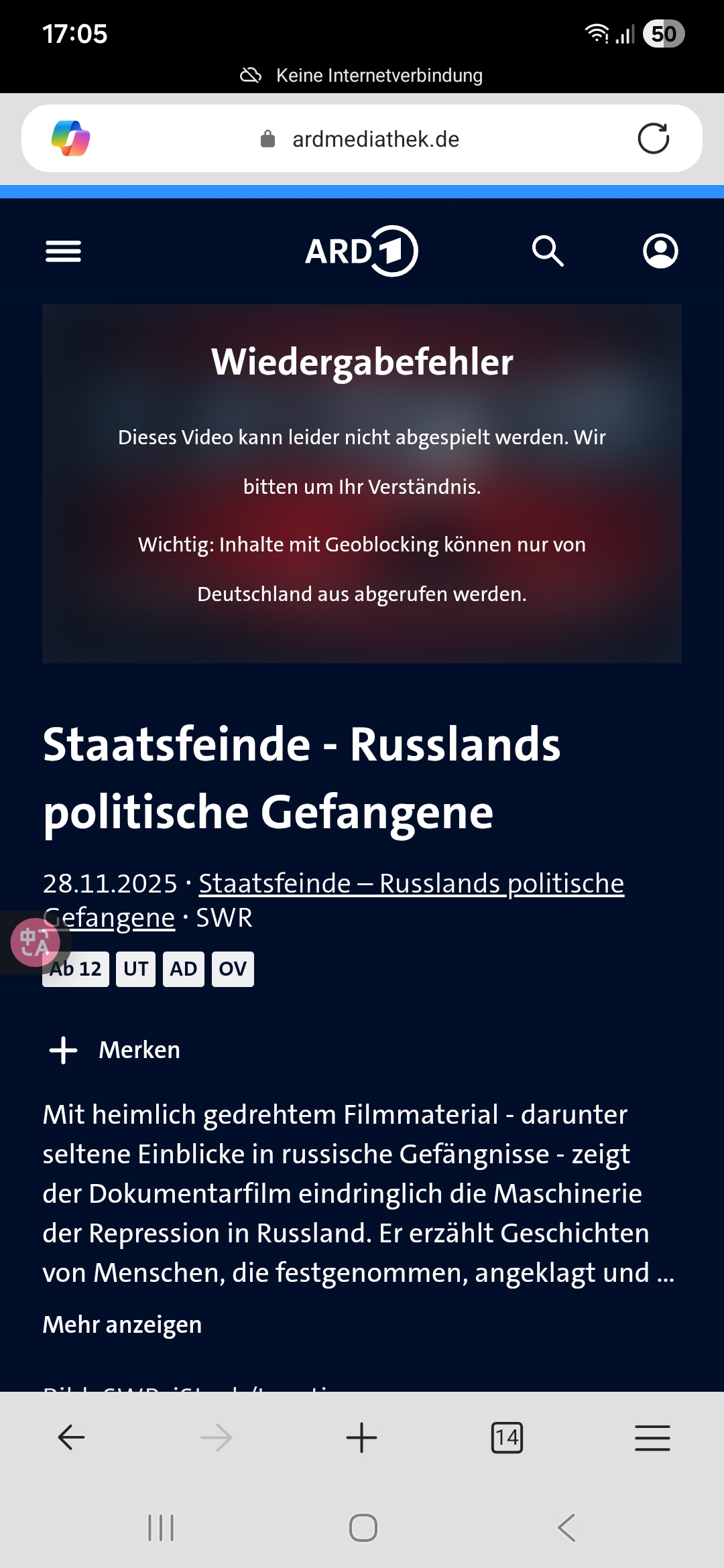Open the browser's main menu
The image size is (724, 1568).
(x=652, y=1437)
